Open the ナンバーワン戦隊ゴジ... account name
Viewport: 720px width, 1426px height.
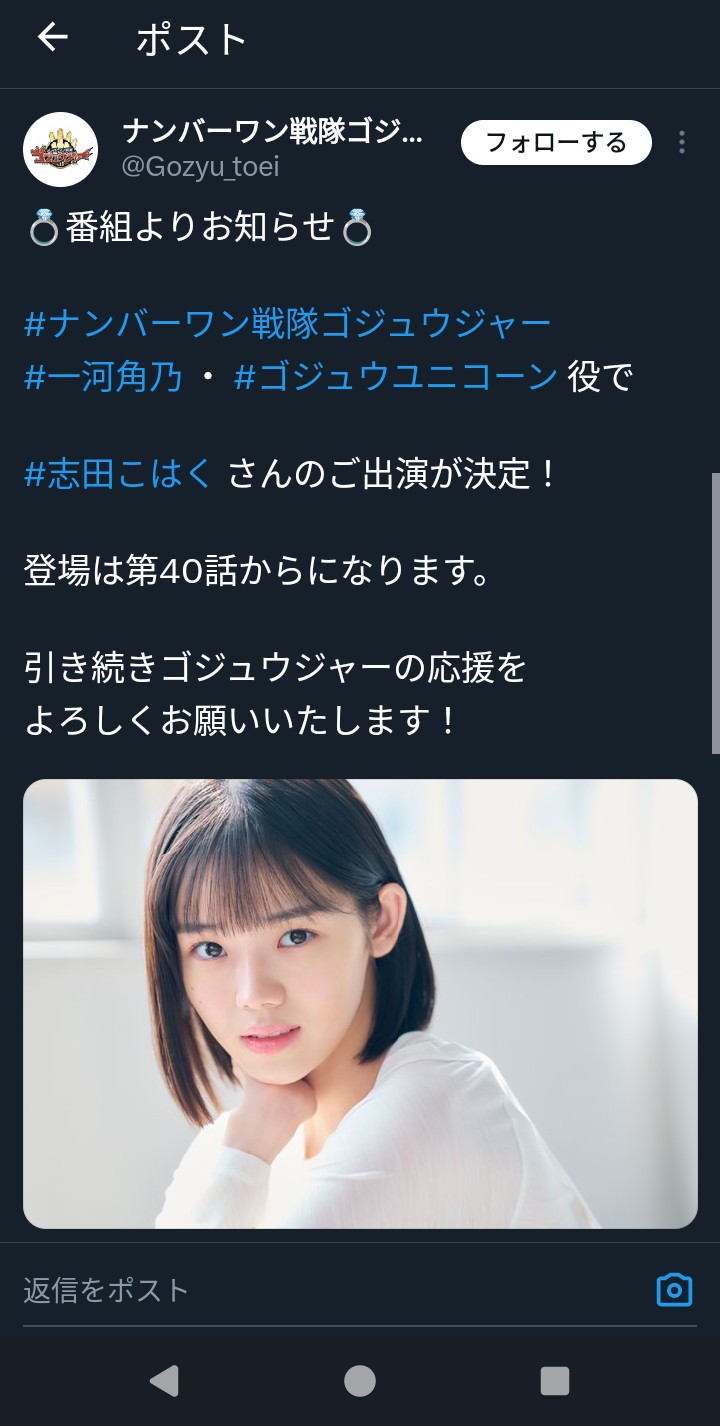[272, 131]
